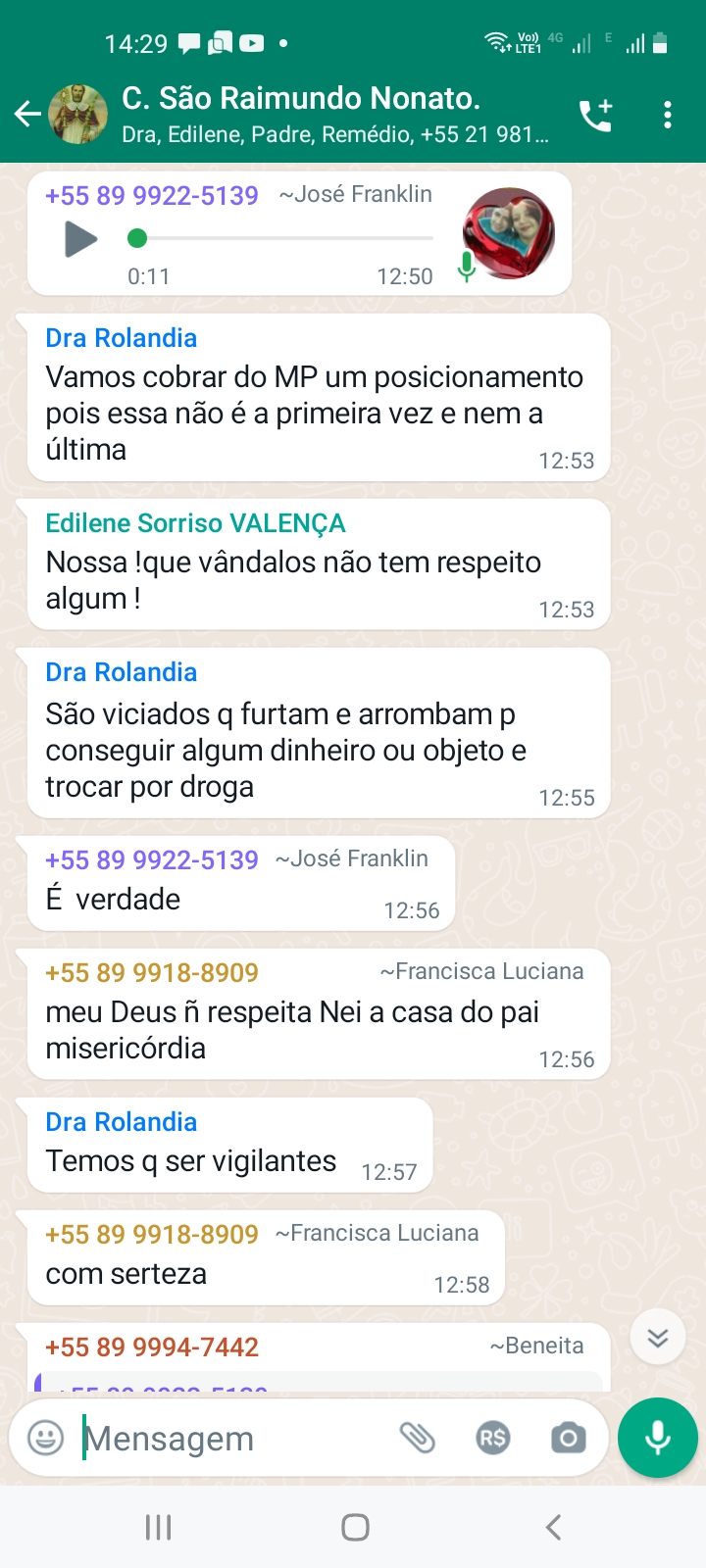The width and height of the screenshot is (706, 1568).
Task: Open the camera to send a photo
Action: 568,1438
